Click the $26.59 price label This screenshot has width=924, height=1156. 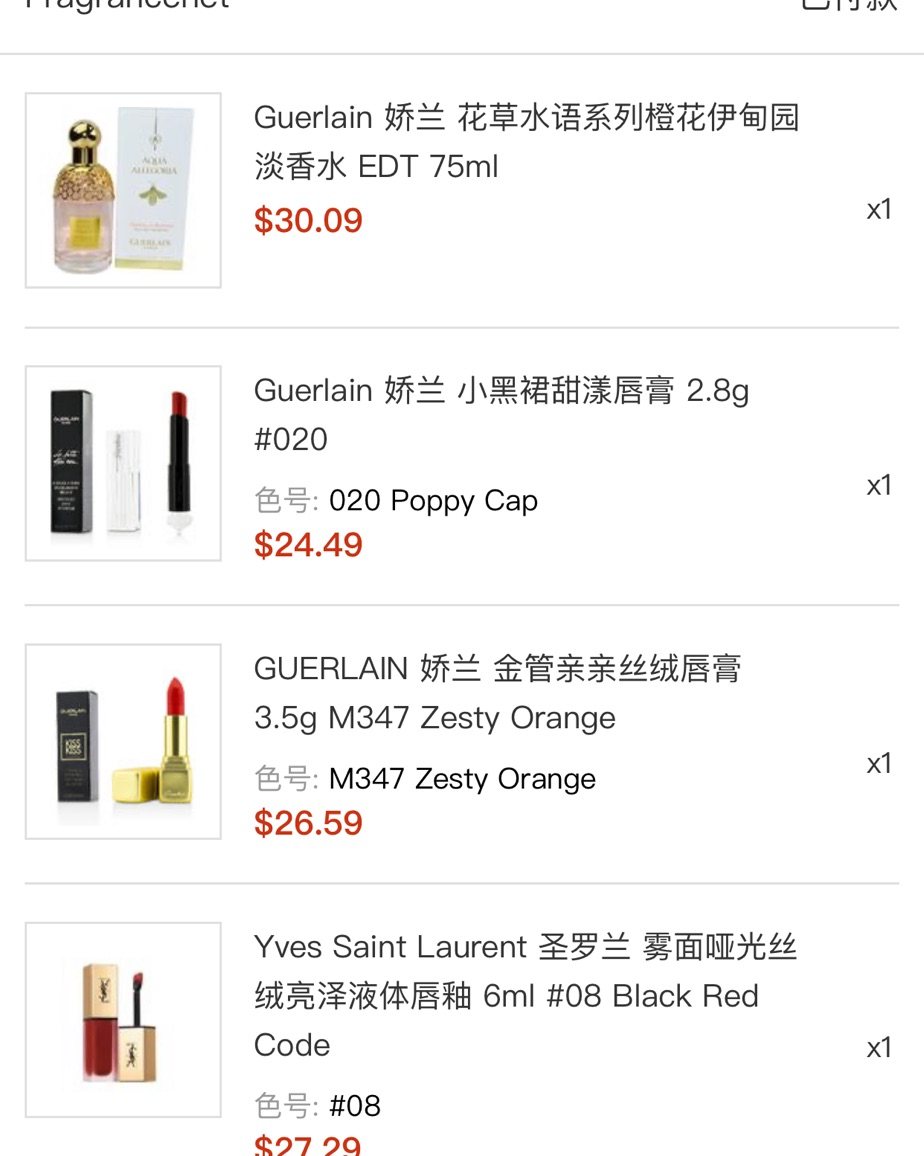pos(307,825)
